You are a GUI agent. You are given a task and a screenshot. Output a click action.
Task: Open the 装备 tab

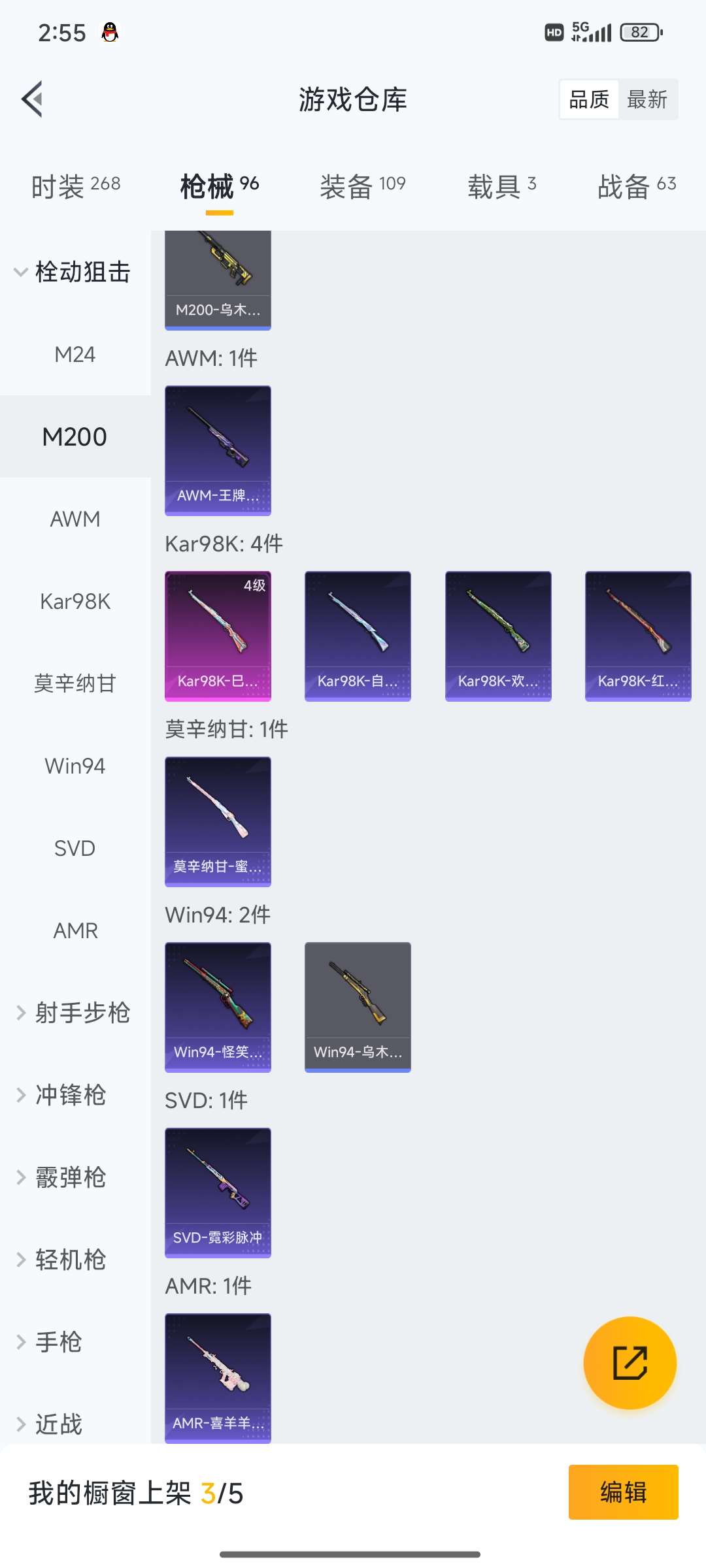tap(363, 185)
